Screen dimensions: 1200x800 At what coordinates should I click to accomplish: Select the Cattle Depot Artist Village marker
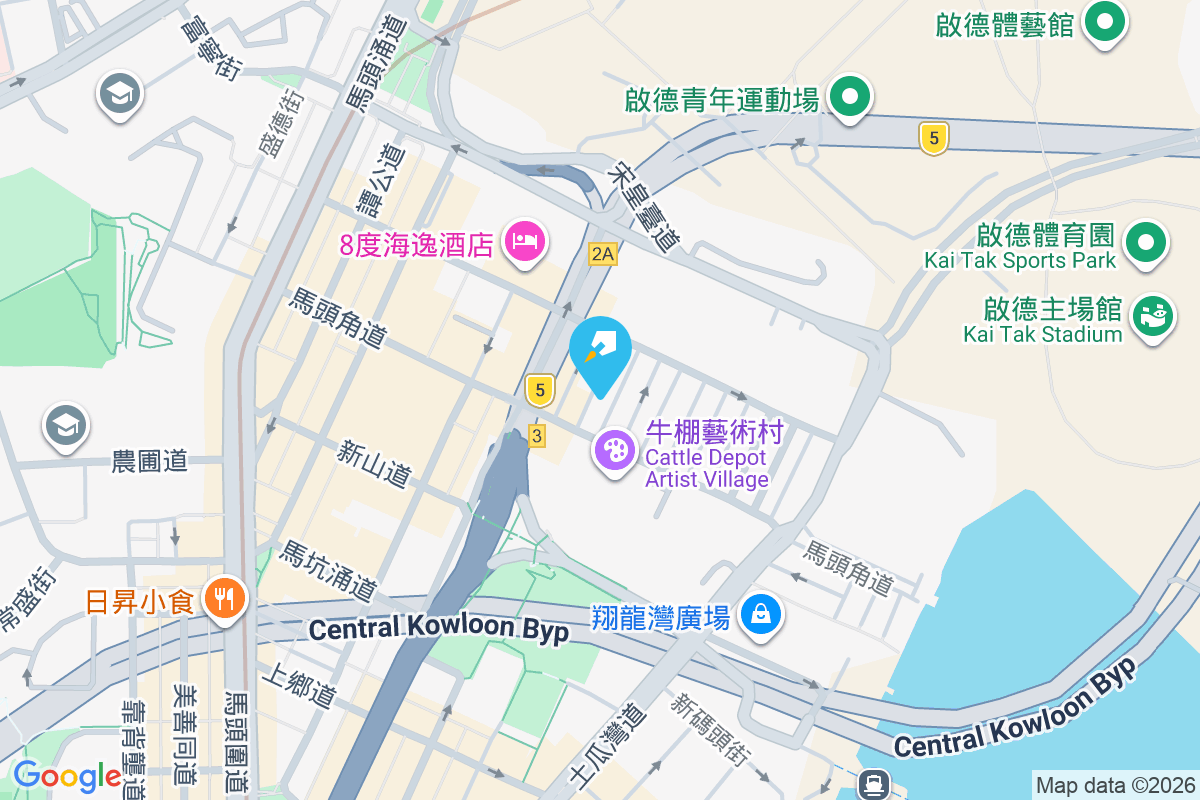[x=615, y=452]
